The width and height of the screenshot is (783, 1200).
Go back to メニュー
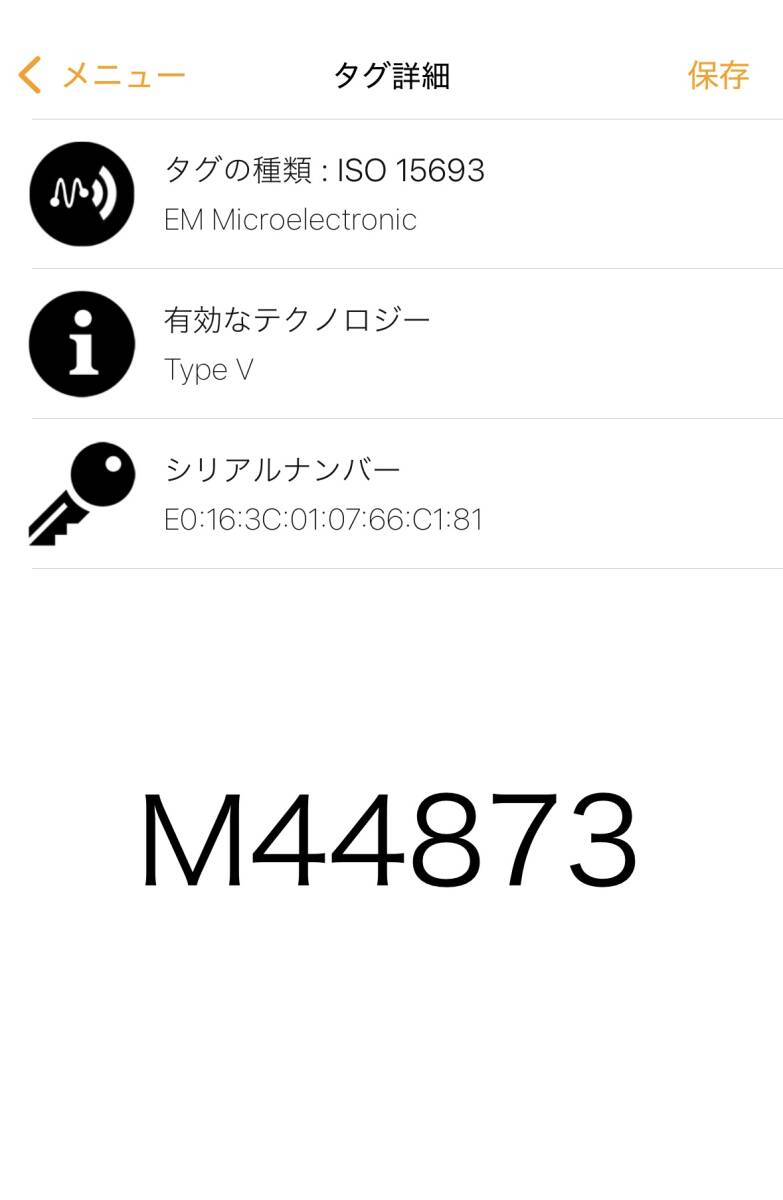tap(102, 76)
